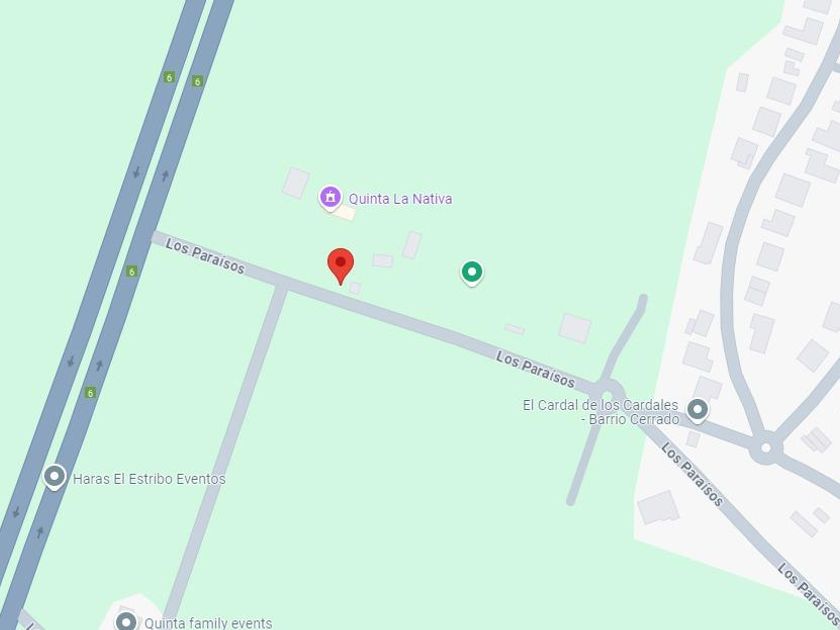Select the green circular place marker
Viewport: 840px width, 630px height.
(x=472, y=273)
